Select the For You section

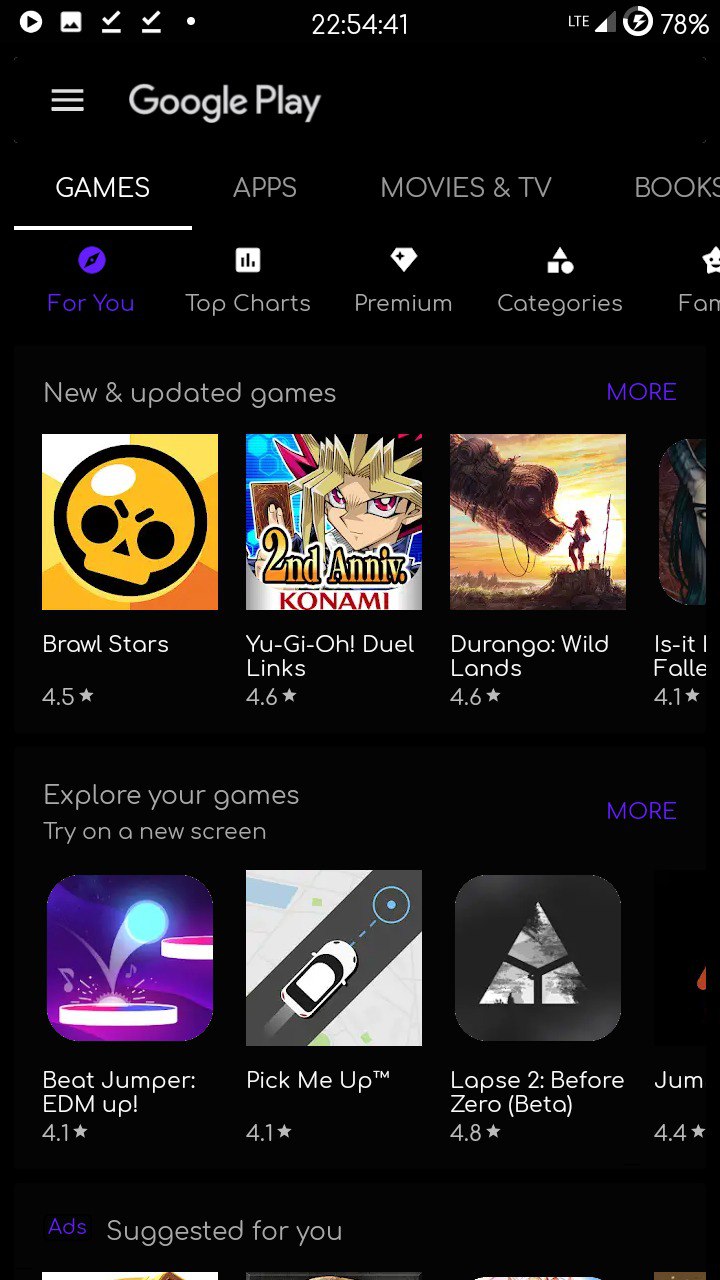click(91, 282)
